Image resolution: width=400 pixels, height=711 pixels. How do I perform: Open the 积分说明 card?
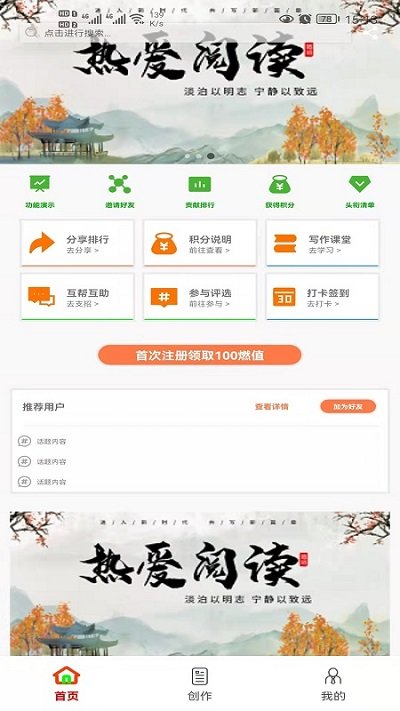200,243
